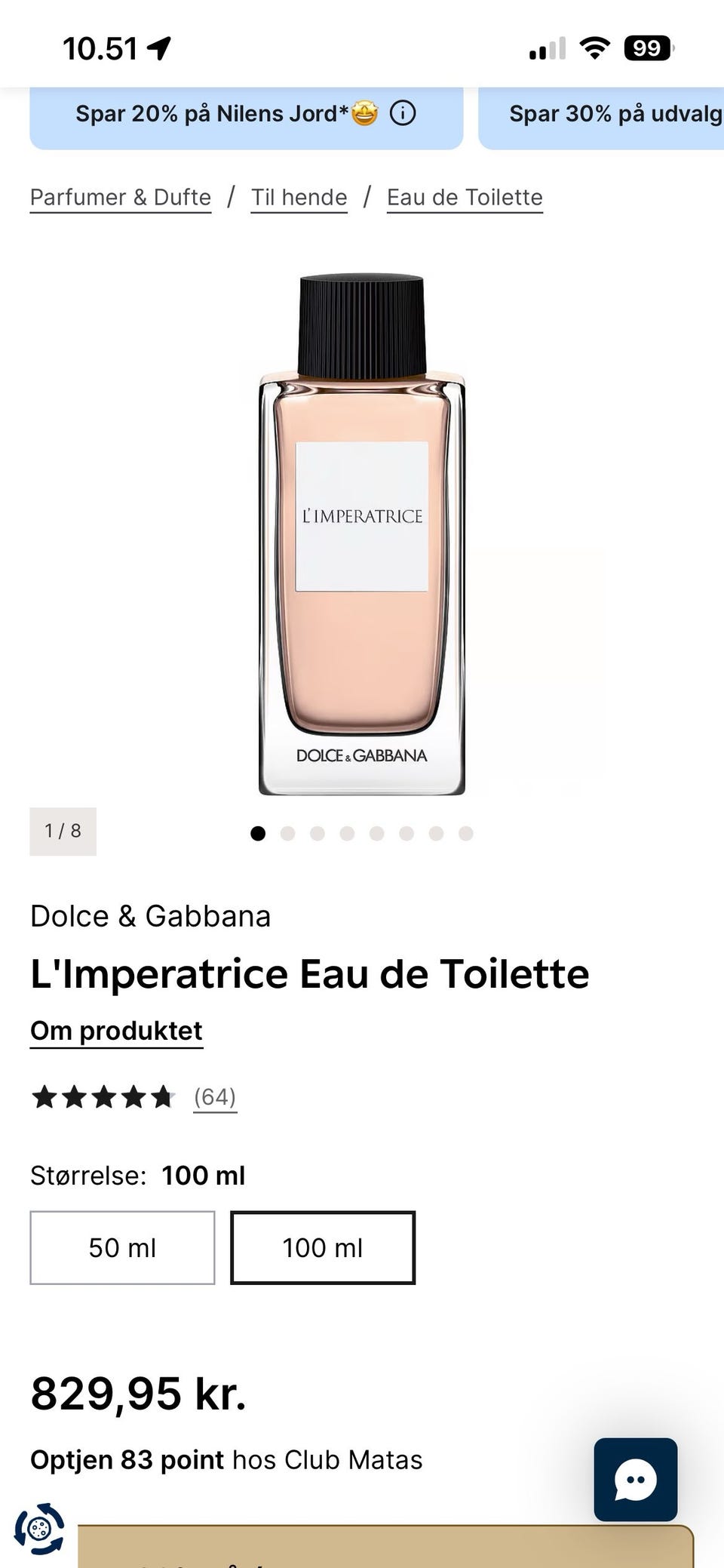The height and width of the screenshot is (1568, 724).
Task: Tap the first filled carousel dot
Action: 259,833
